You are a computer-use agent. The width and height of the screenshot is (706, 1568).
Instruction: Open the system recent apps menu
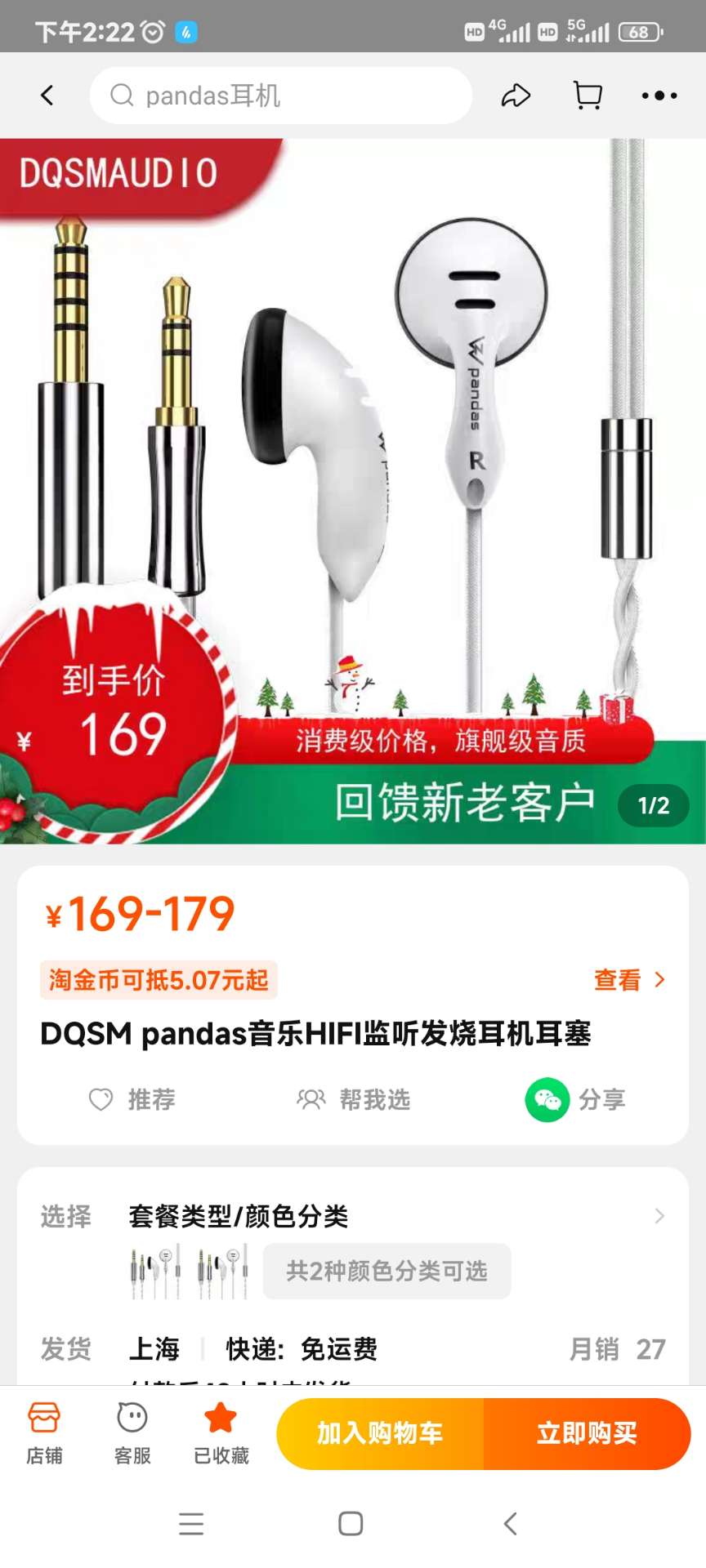click(x=191, y=1523)
